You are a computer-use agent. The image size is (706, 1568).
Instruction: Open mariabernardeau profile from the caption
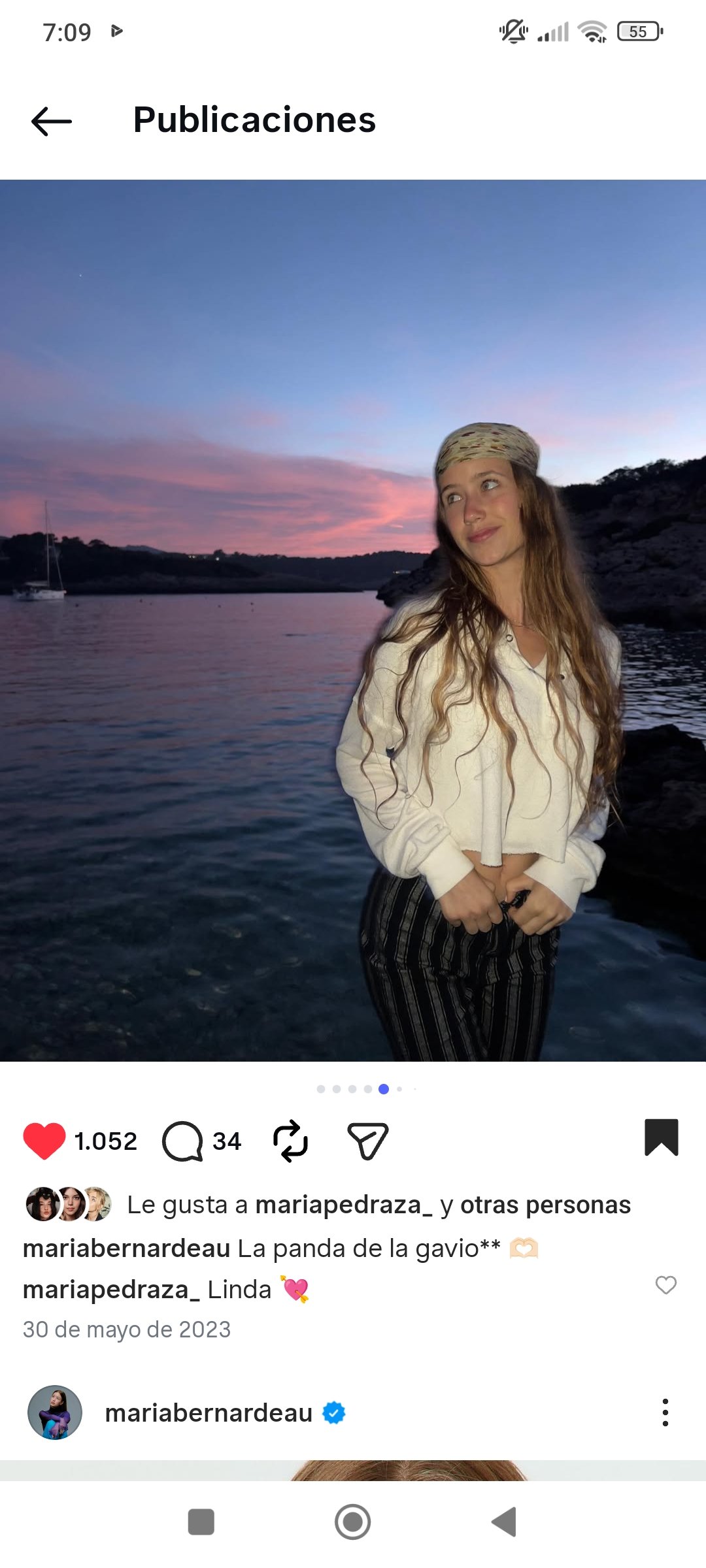pos(126,1249)
